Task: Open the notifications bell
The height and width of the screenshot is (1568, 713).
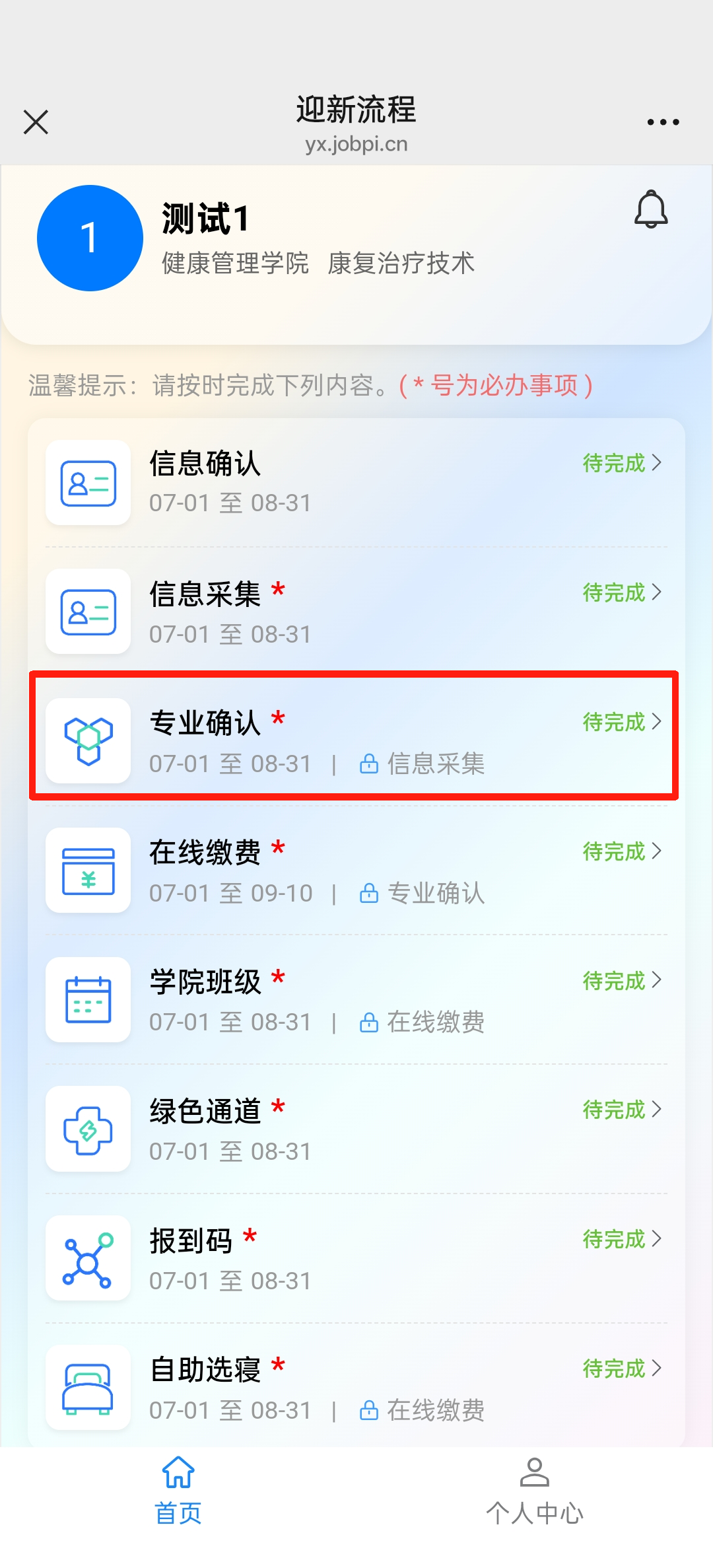Action: tap(651, 210)
